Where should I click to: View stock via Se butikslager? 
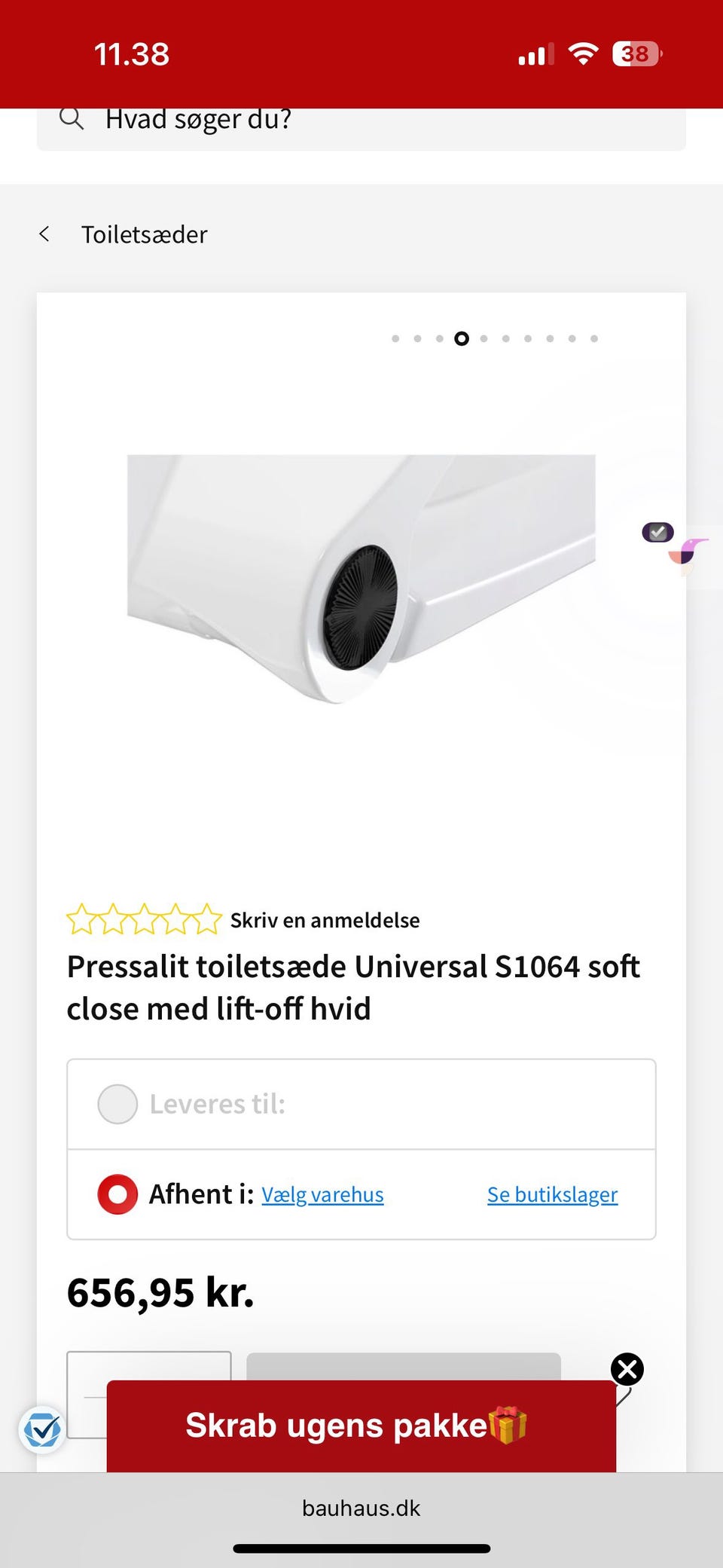[x=552, y=1194]
